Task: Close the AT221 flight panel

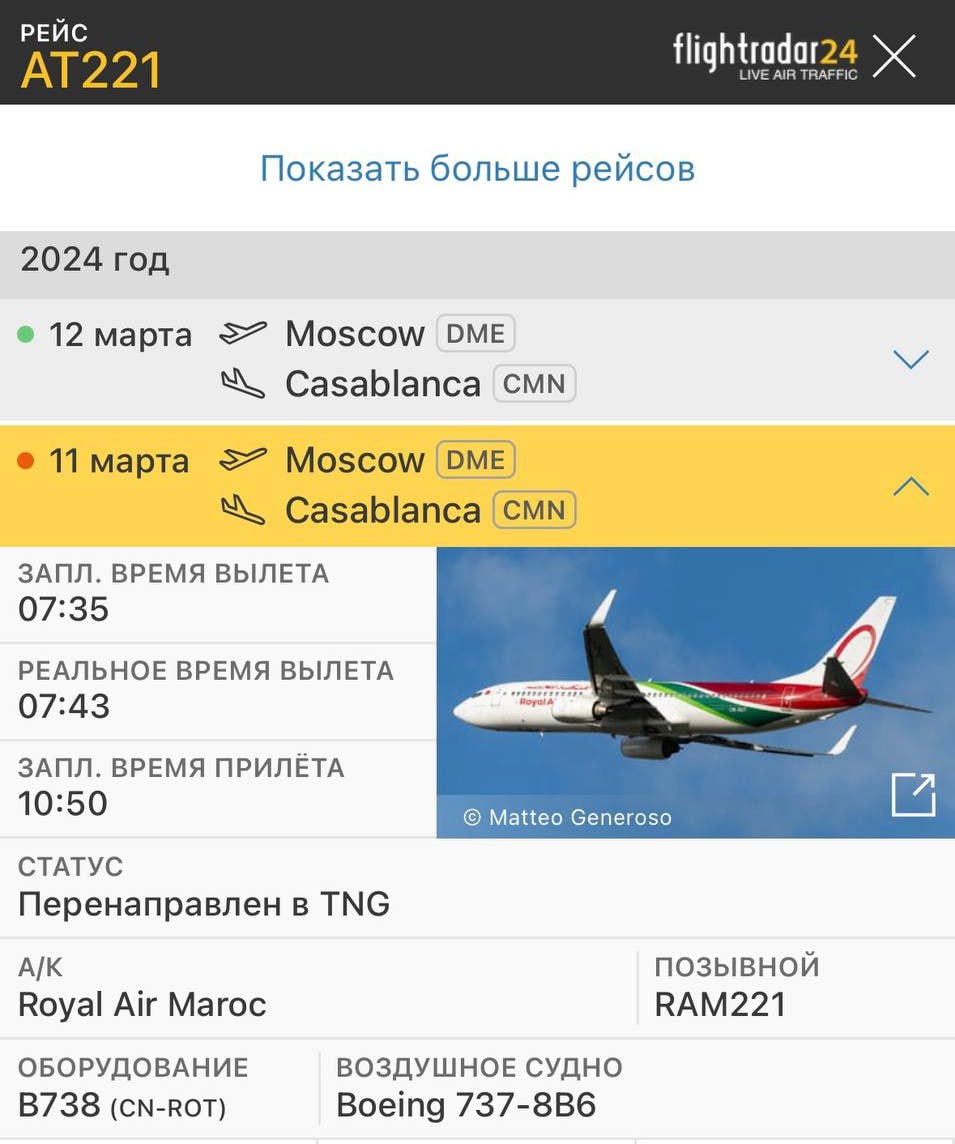Action: pyautogui.click(x=894, y=56)
